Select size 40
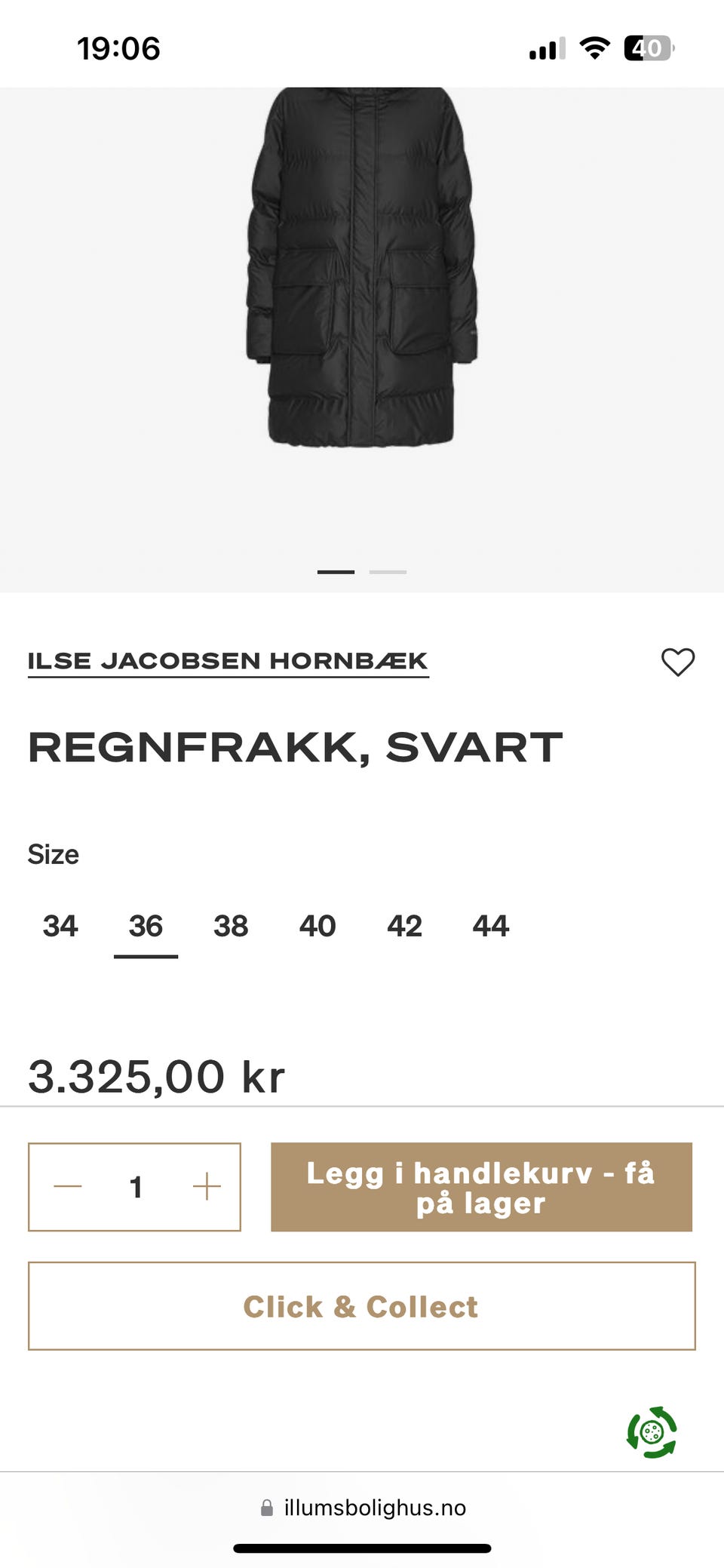Image resolution: width=724 pixels, height=1568 pixels. pyautogui.click(x=318, y=926)
